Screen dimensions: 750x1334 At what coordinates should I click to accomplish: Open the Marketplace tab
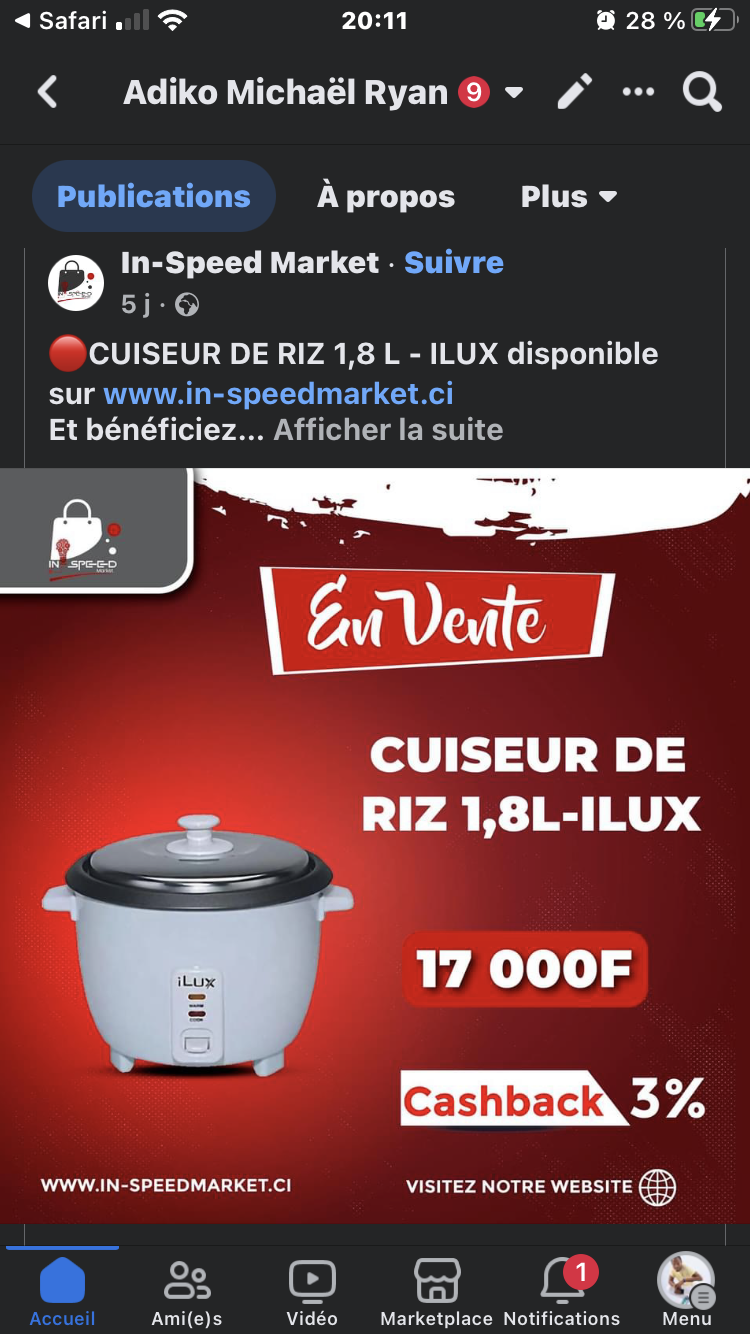pyautogui.click(x=437, y=1291)
